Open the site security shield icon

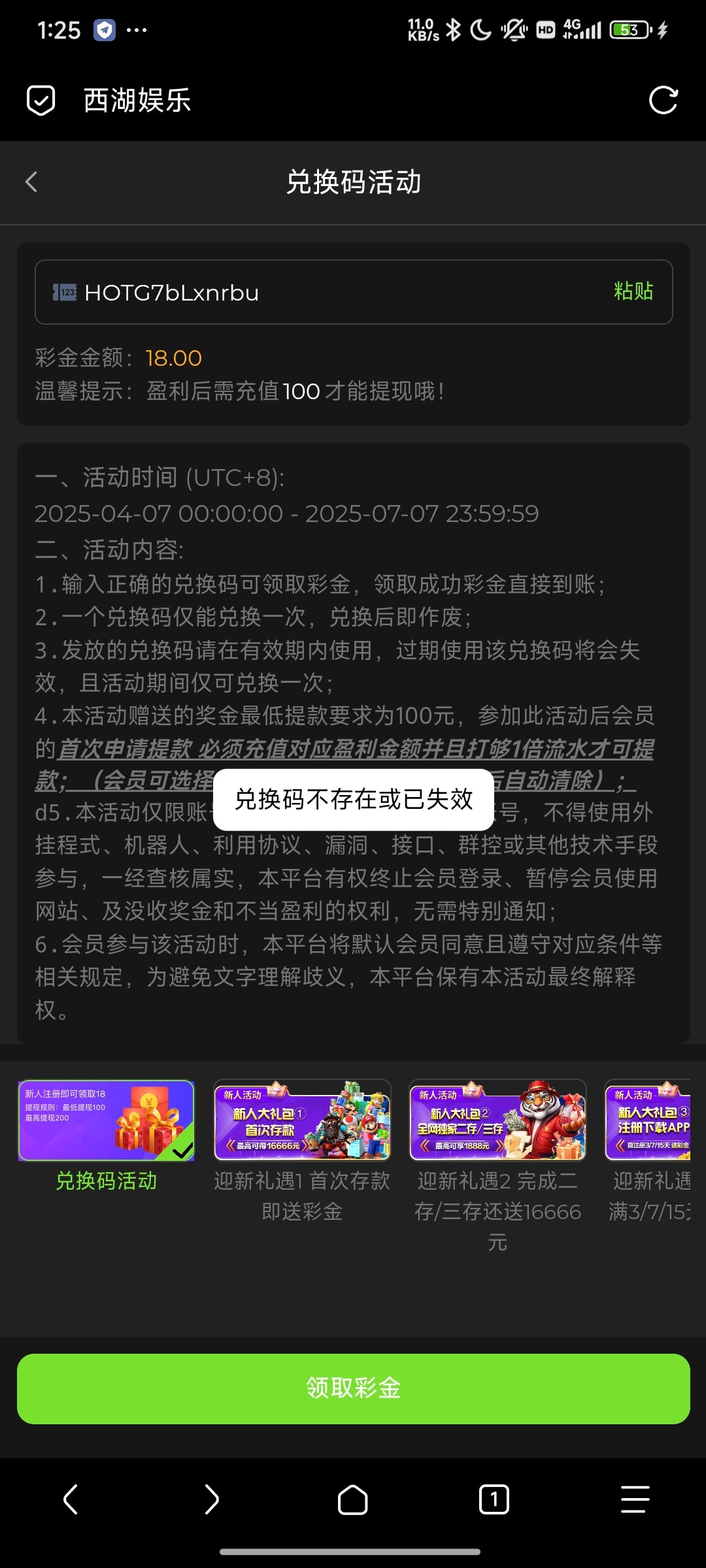41,101
